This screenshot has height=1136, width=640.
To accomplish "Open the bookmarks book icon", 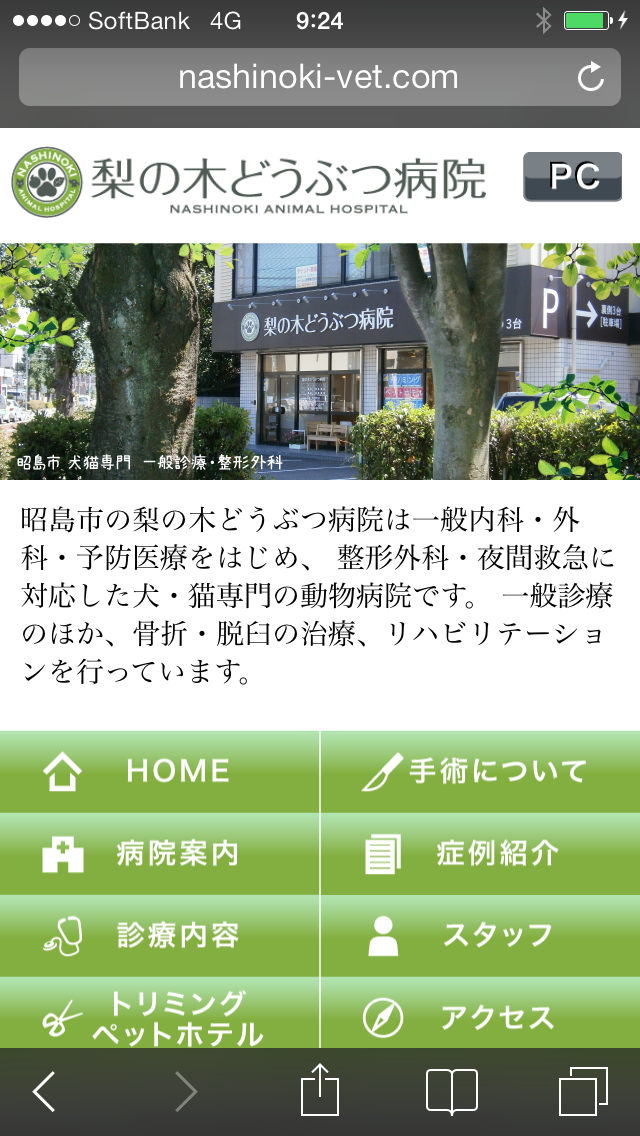I will [452, 1091].
